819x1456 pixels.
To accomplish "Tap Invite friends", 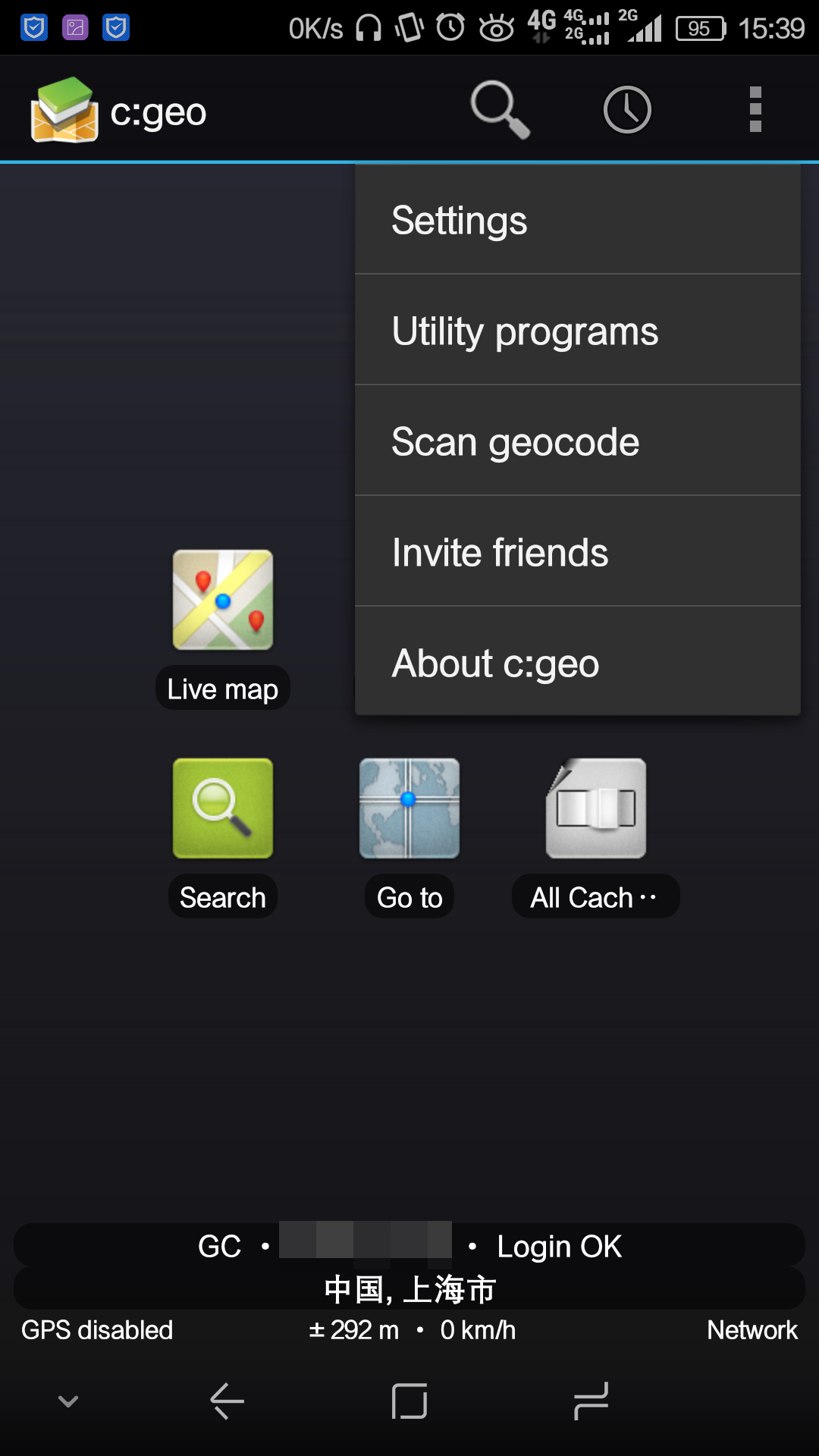I will click(x=576, y=553).
